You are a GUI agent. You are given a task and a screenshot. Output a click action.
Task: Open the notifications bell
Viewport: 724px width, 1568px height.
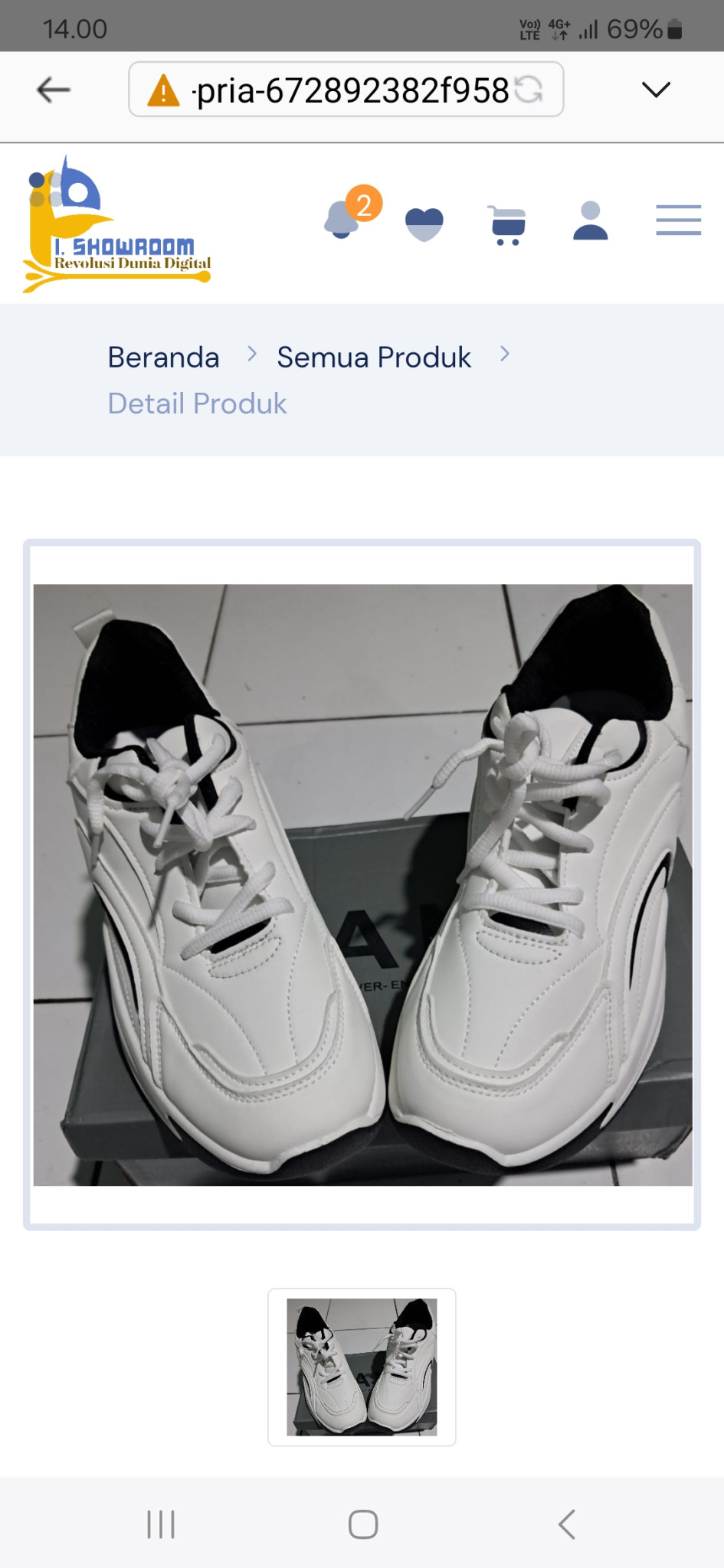tap(342, 221)
